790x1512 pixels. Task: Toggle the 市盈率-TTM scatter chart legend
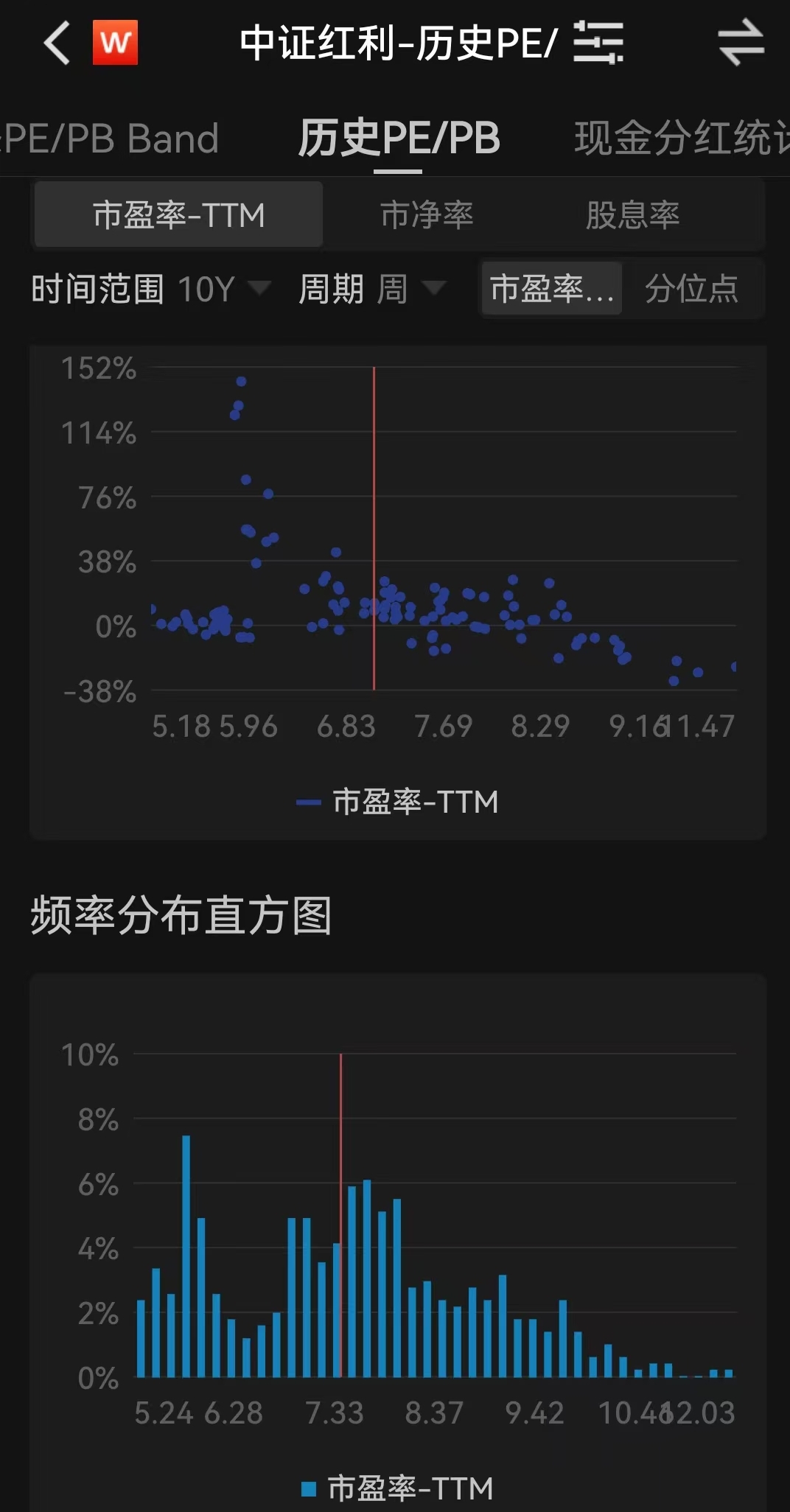pyautogui.click(x=398, y=802)
